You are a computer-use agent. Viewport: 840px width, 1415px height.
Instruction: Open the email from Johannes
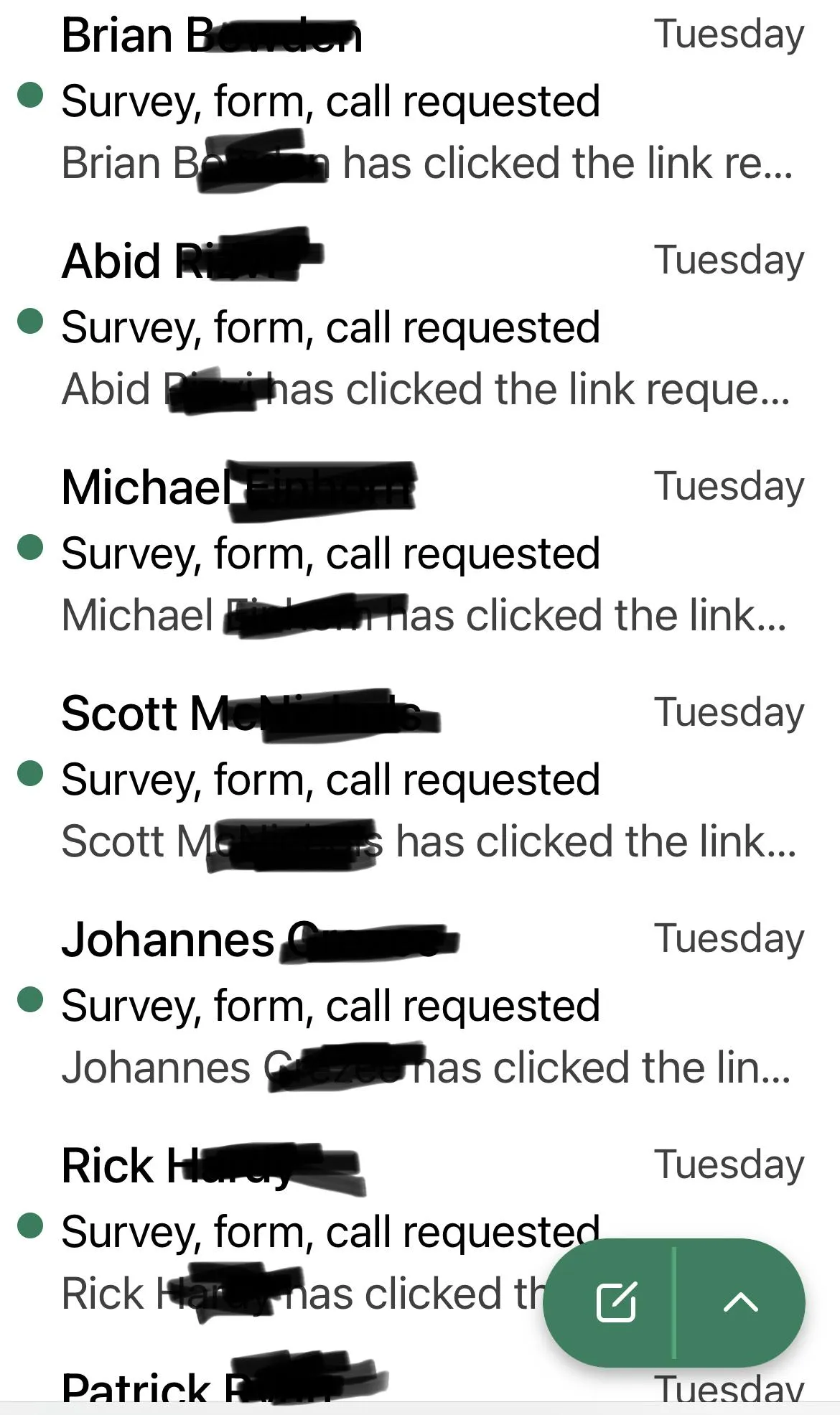420,1005
